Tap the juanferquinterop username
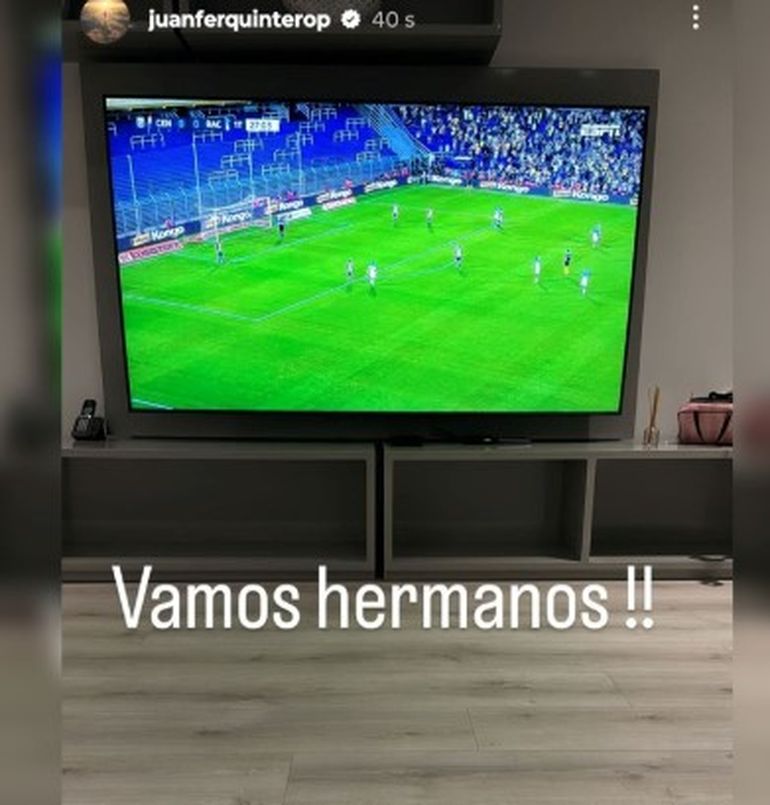The height and width of the screenshot is (805, 770). [238, 20]
